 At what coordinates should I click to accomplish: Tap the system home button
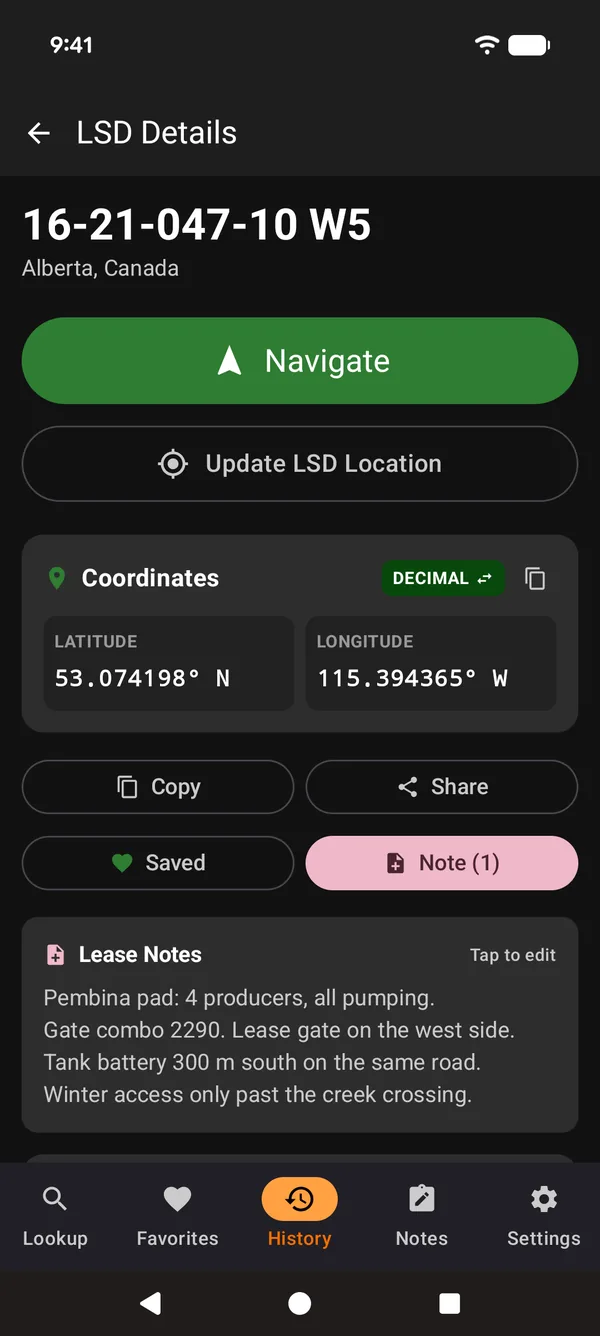coord(300,1303)
